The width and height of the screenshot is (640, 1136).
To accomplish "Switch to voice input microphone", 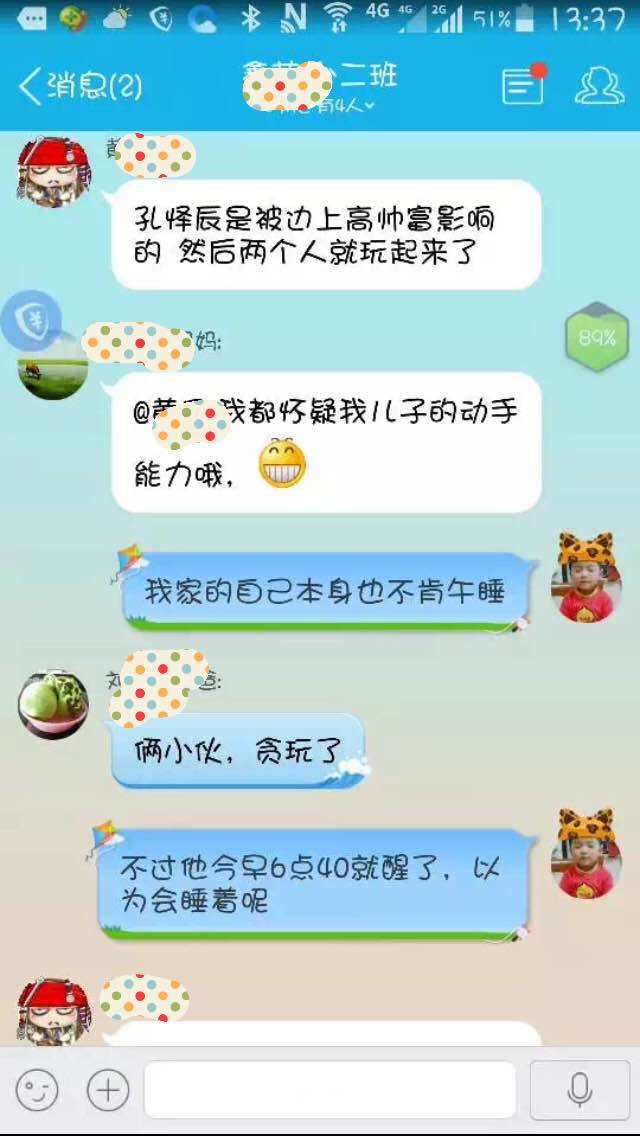I will click(x=580, y=1090).
